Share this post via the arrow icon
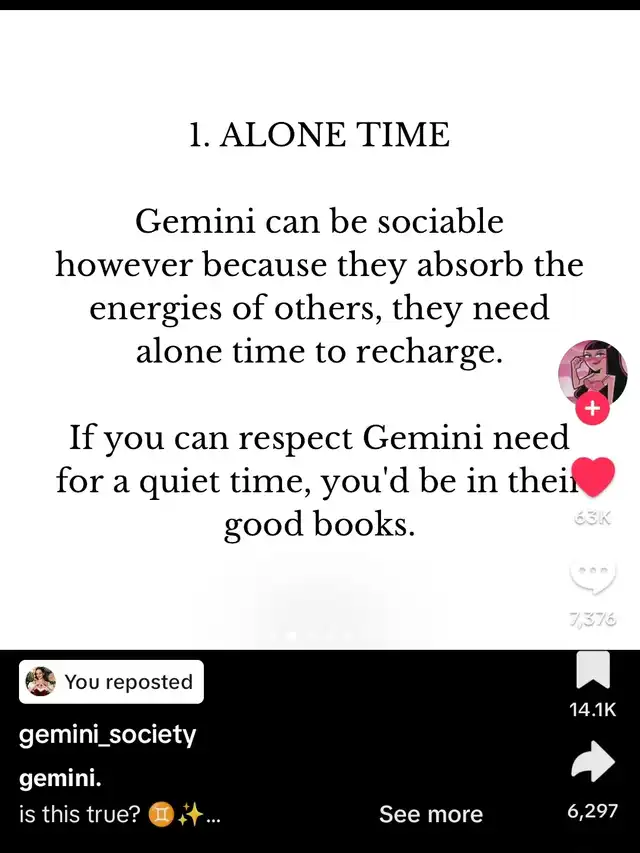The image size is (640, 853). (593, 761)
